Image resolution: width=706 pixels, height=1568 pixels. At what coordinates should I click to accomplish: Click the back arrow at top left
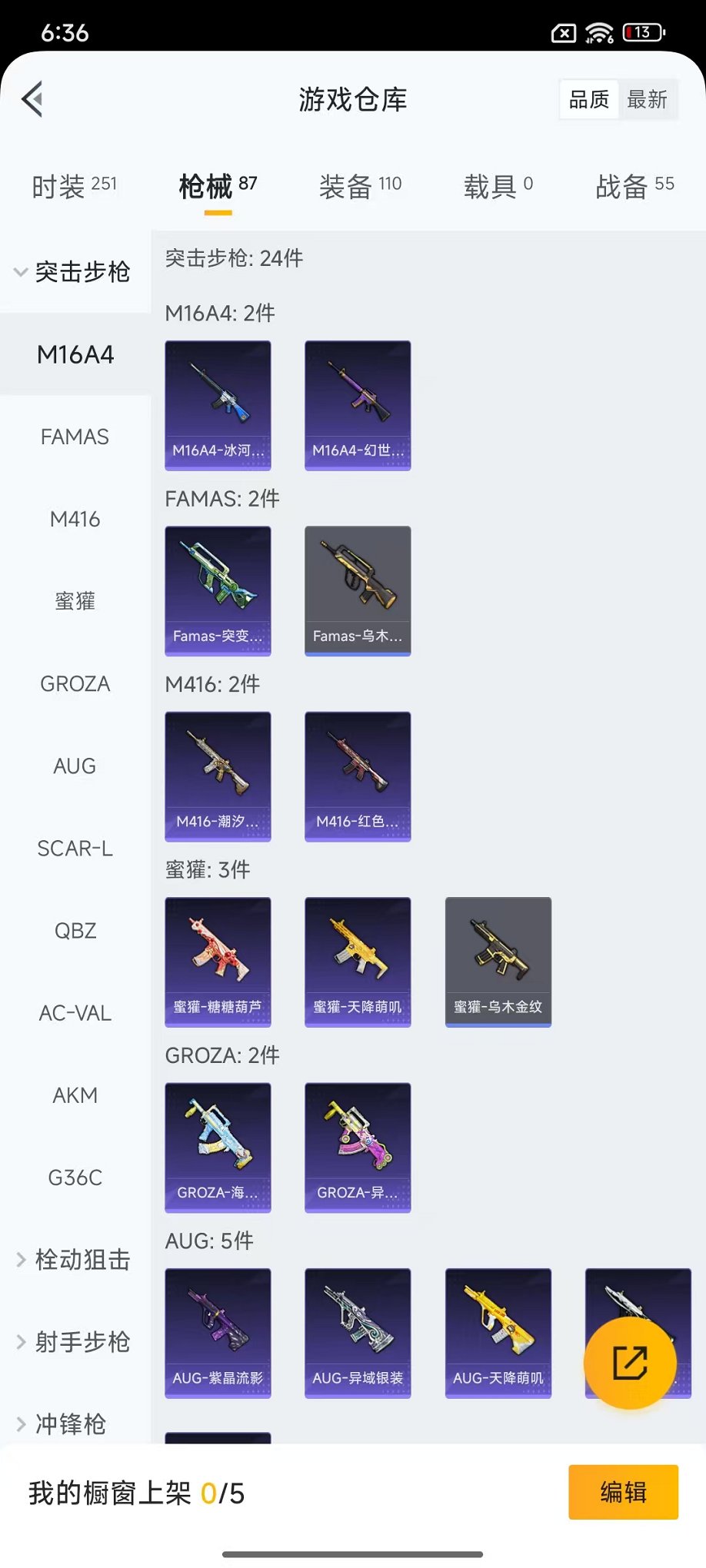tap(32, 100)
